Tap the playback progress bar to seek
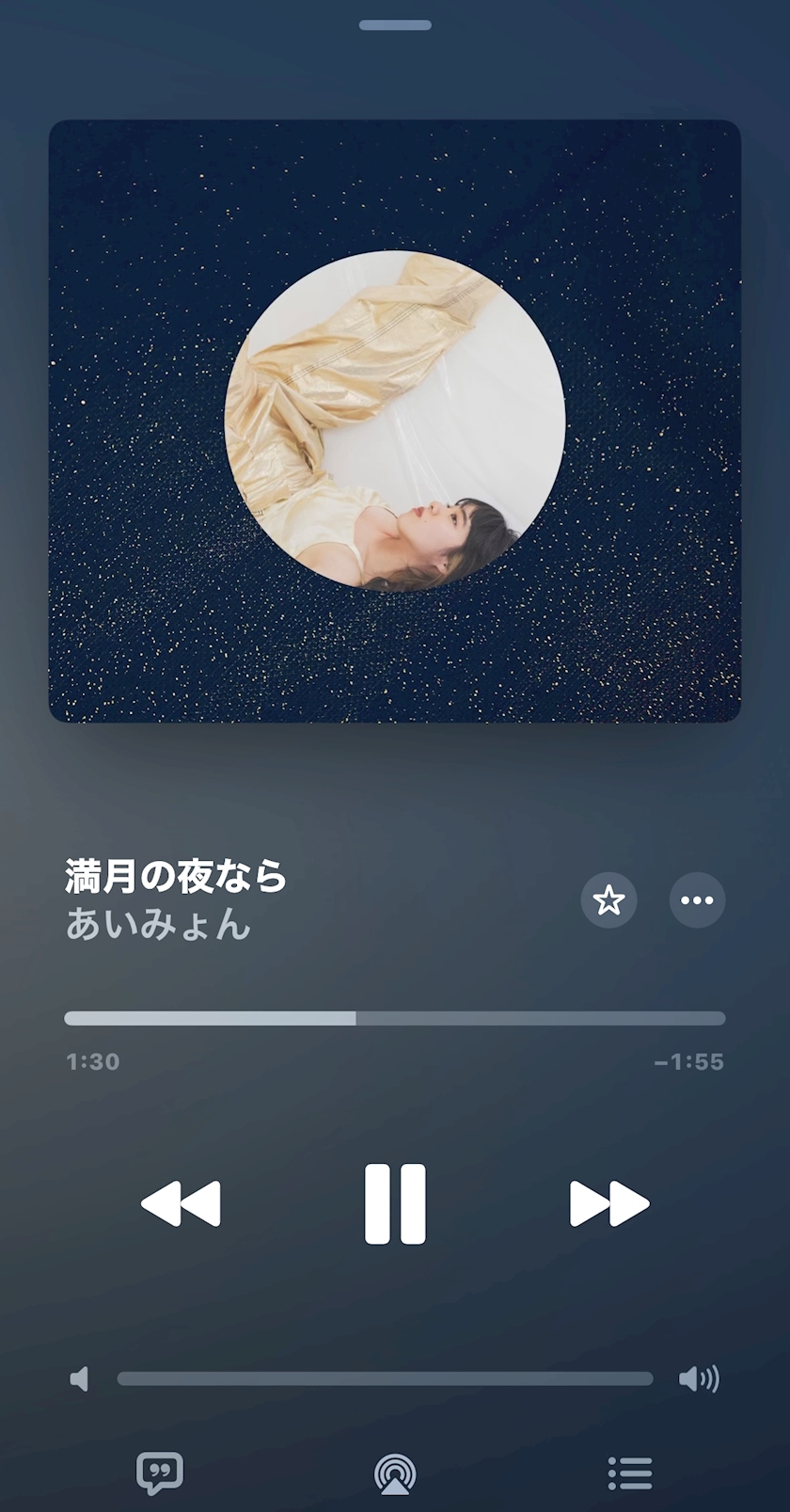 coord(395,1018)
